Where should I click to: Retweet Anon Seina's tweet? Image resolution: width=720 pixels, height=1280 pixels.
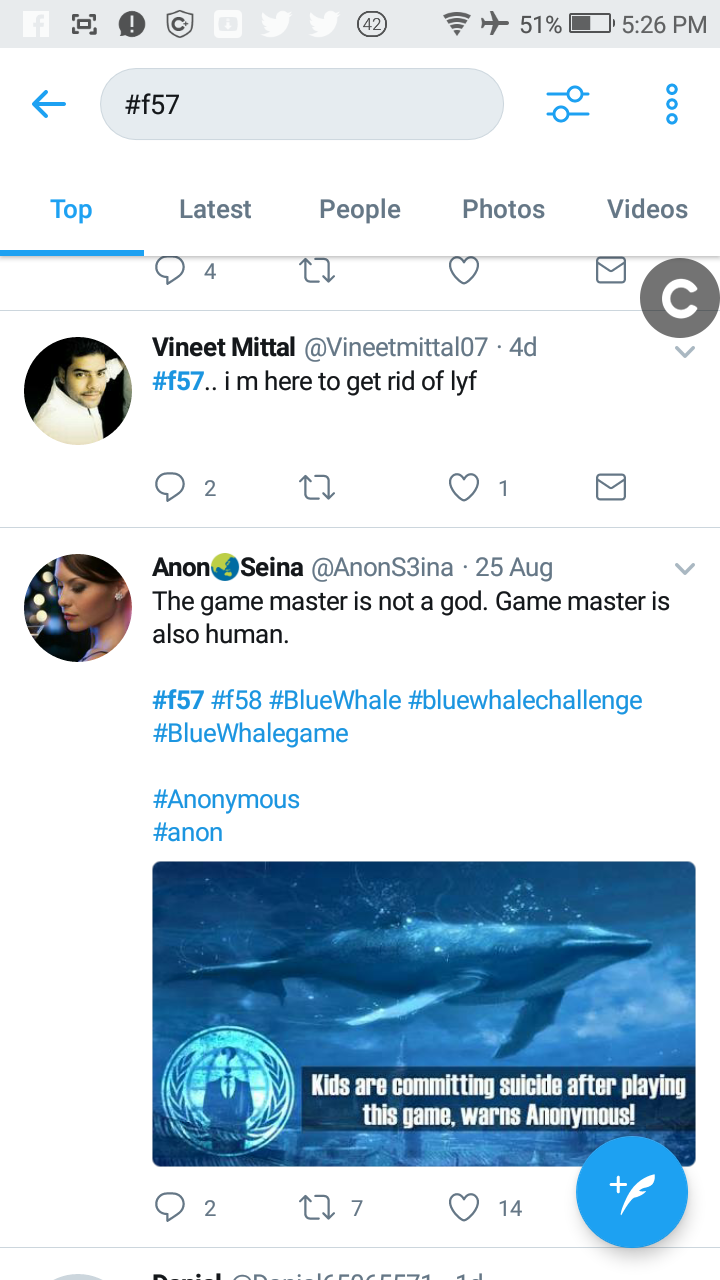(316, 1207)
